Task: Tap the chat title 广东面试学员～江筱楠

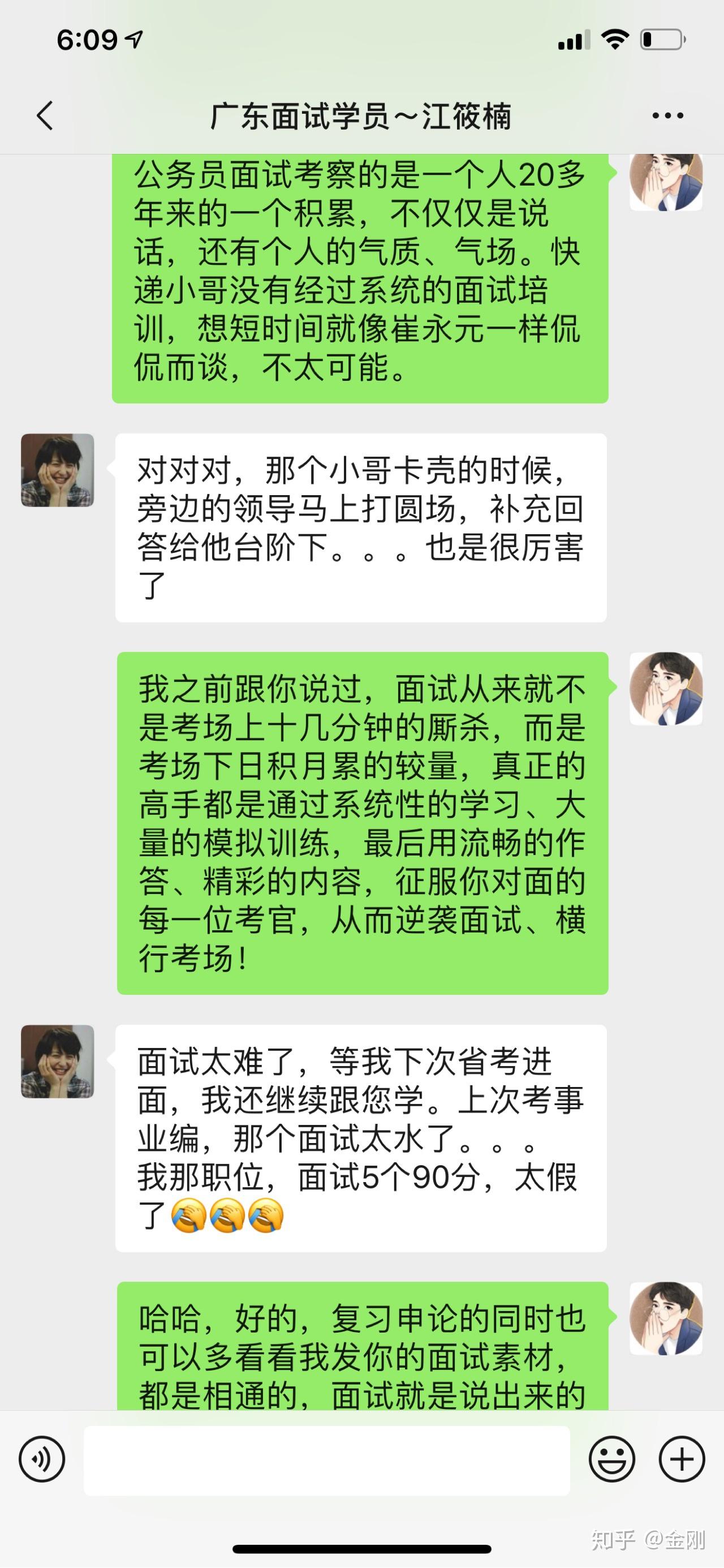Action: tap(361, 115)
